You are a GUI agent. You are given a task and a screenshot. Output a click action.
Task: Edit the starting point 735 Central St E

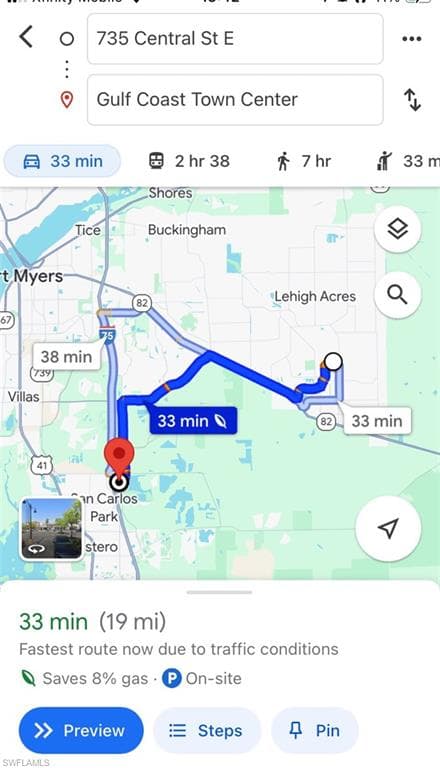tap(235, 39)
